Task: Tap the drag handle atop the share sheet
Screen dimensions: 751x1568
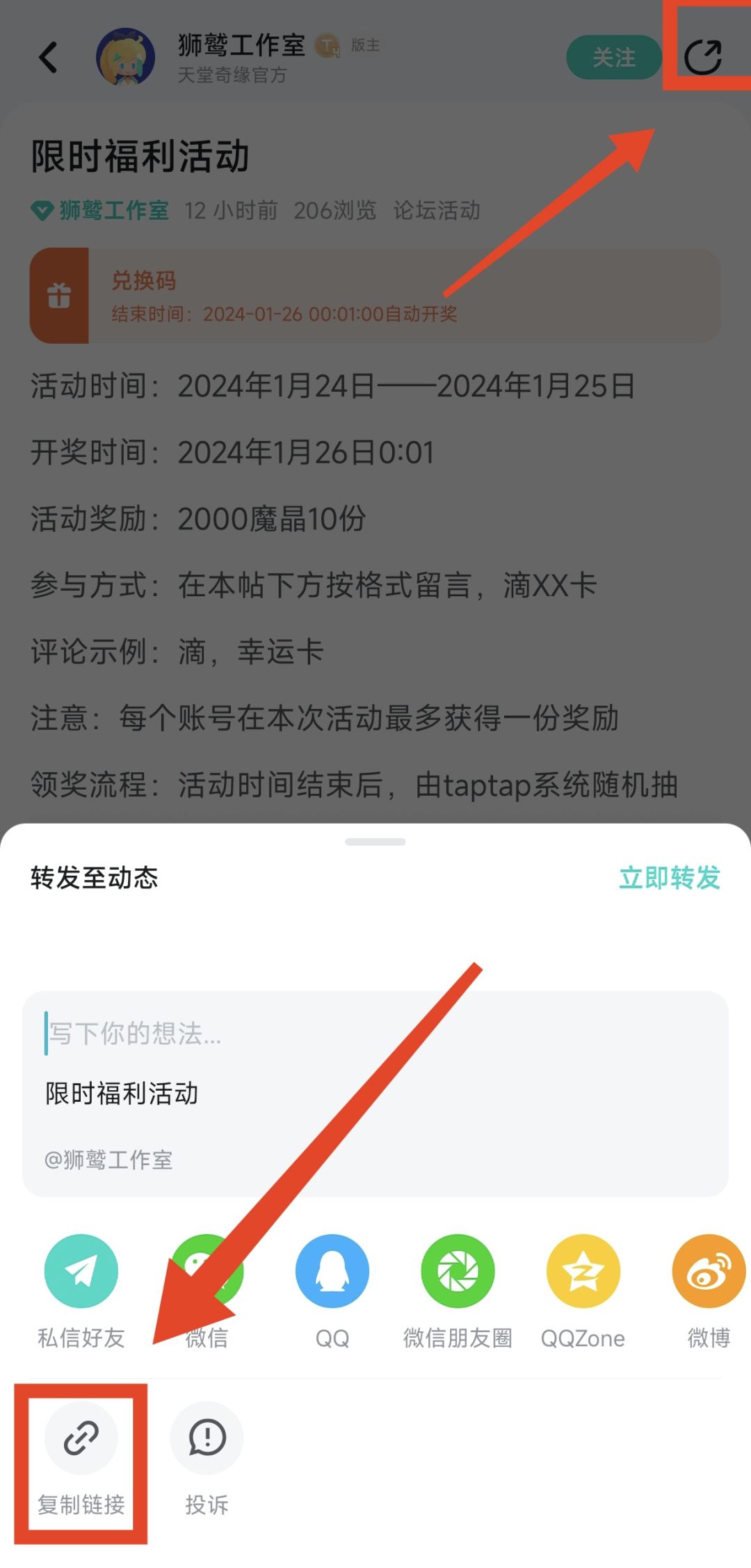Action: coord(375,840)
